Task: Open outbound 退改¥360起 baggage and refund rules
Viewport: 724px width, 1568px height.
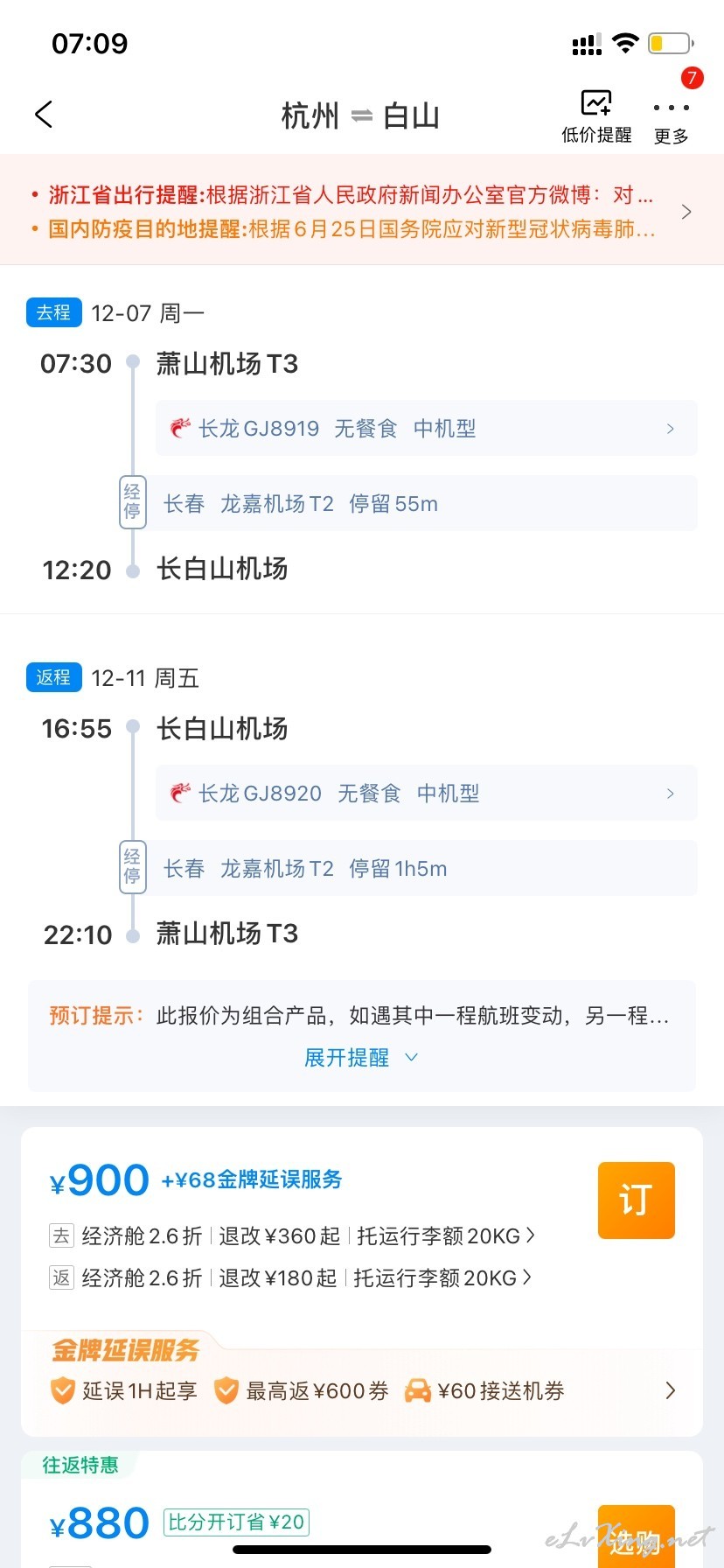Action: 291,1235
